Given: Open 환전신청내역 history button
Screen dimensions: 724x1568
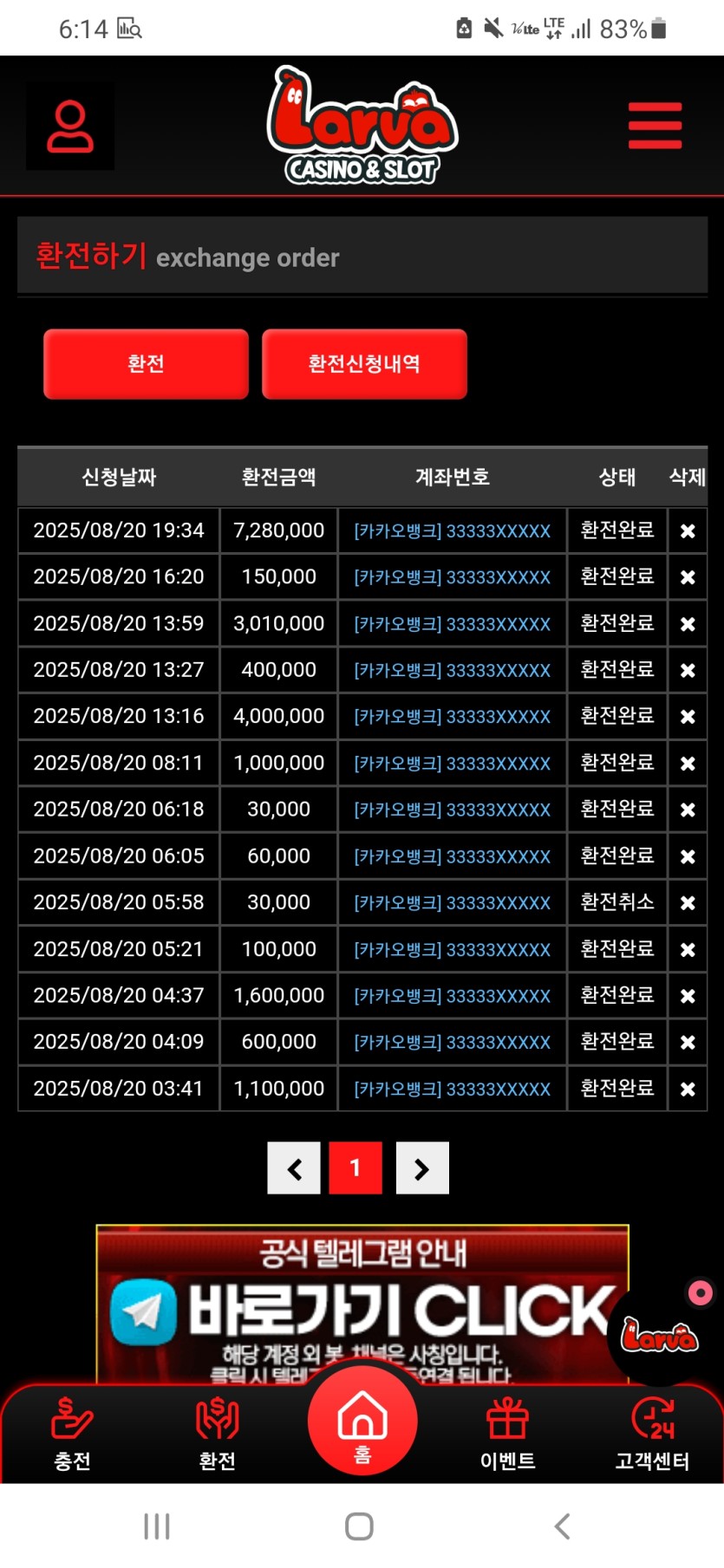Looking at the screenshot, I should [364, 364].
